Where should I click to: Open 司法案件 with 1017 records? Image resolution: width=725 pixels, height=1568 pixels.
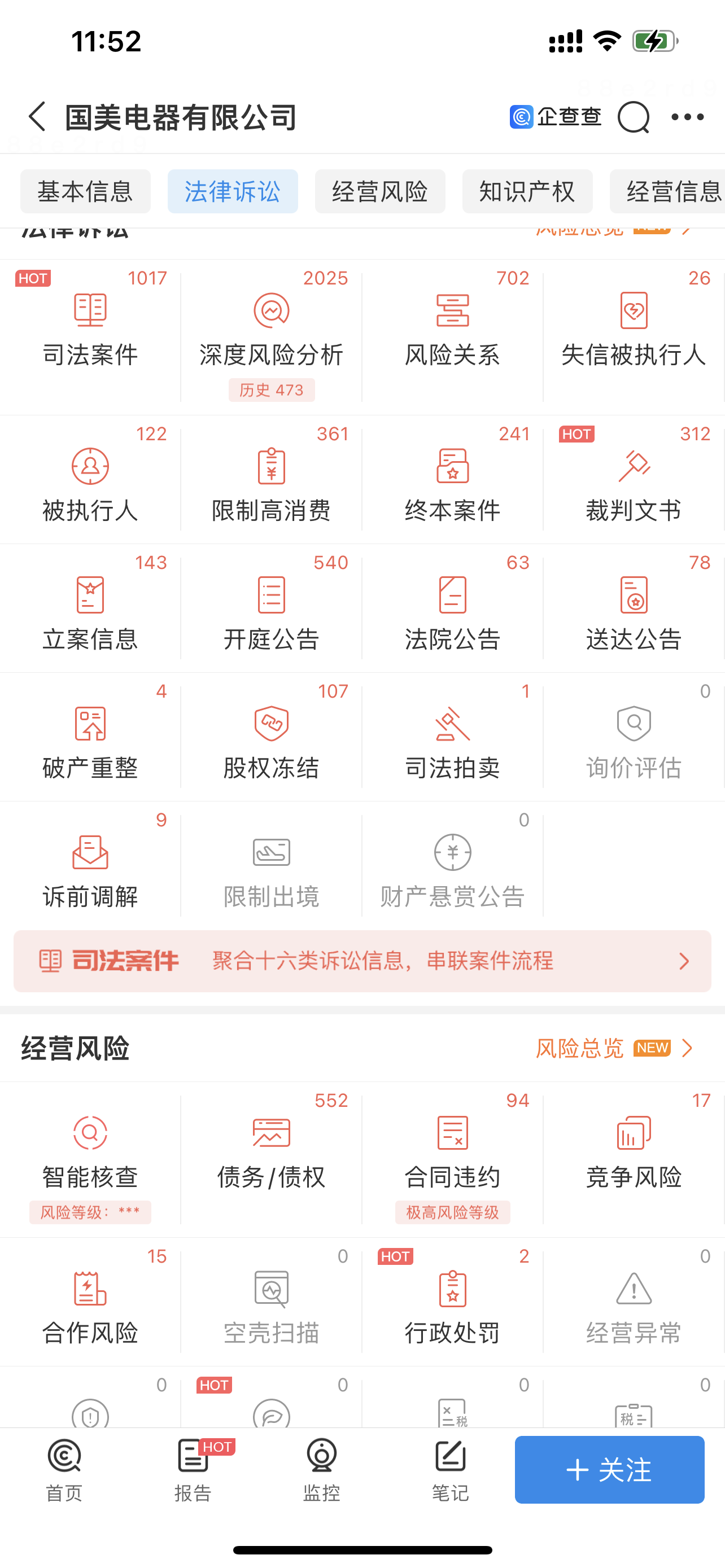pyautogui.click(x=90, y=332)
